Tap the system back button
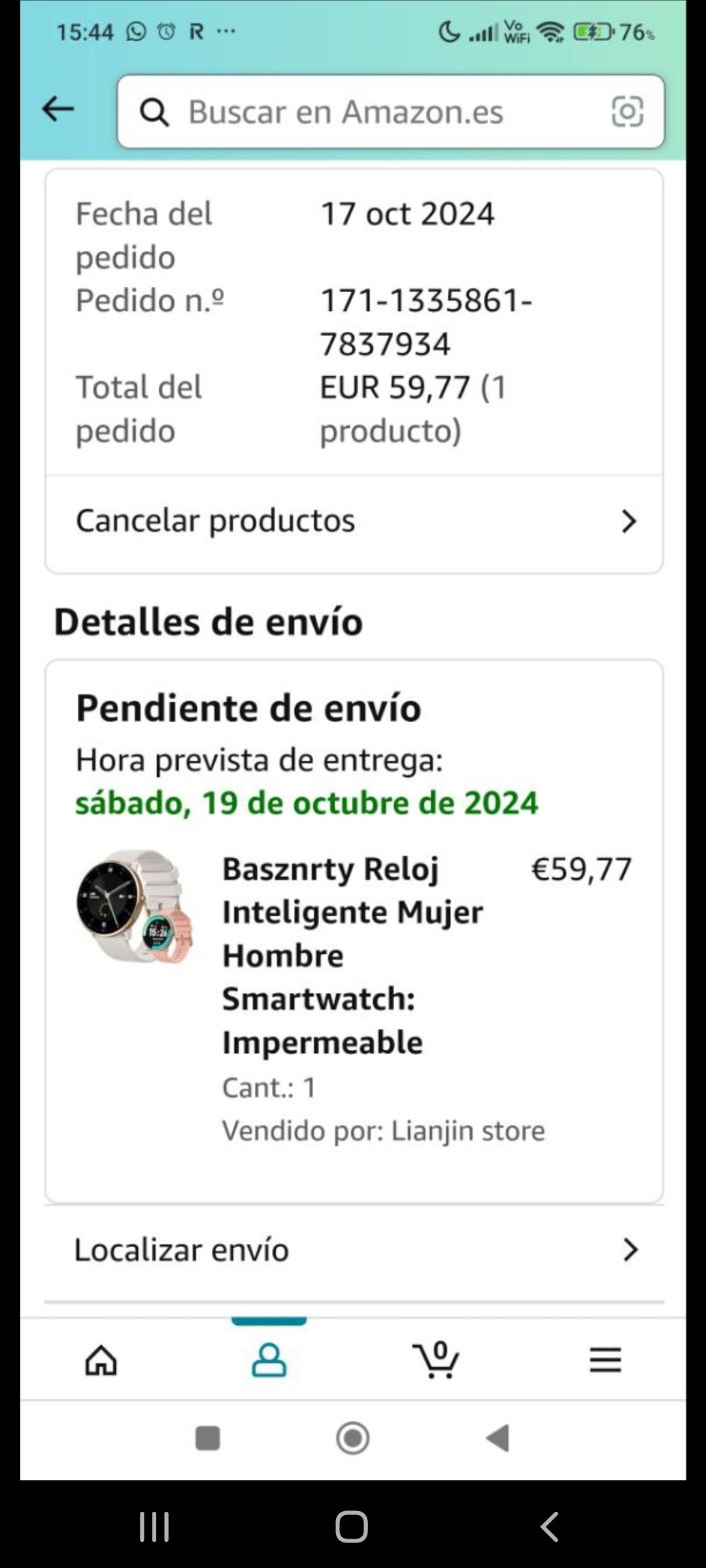This screenshot has width=706, height=1568. [549, 1527]
